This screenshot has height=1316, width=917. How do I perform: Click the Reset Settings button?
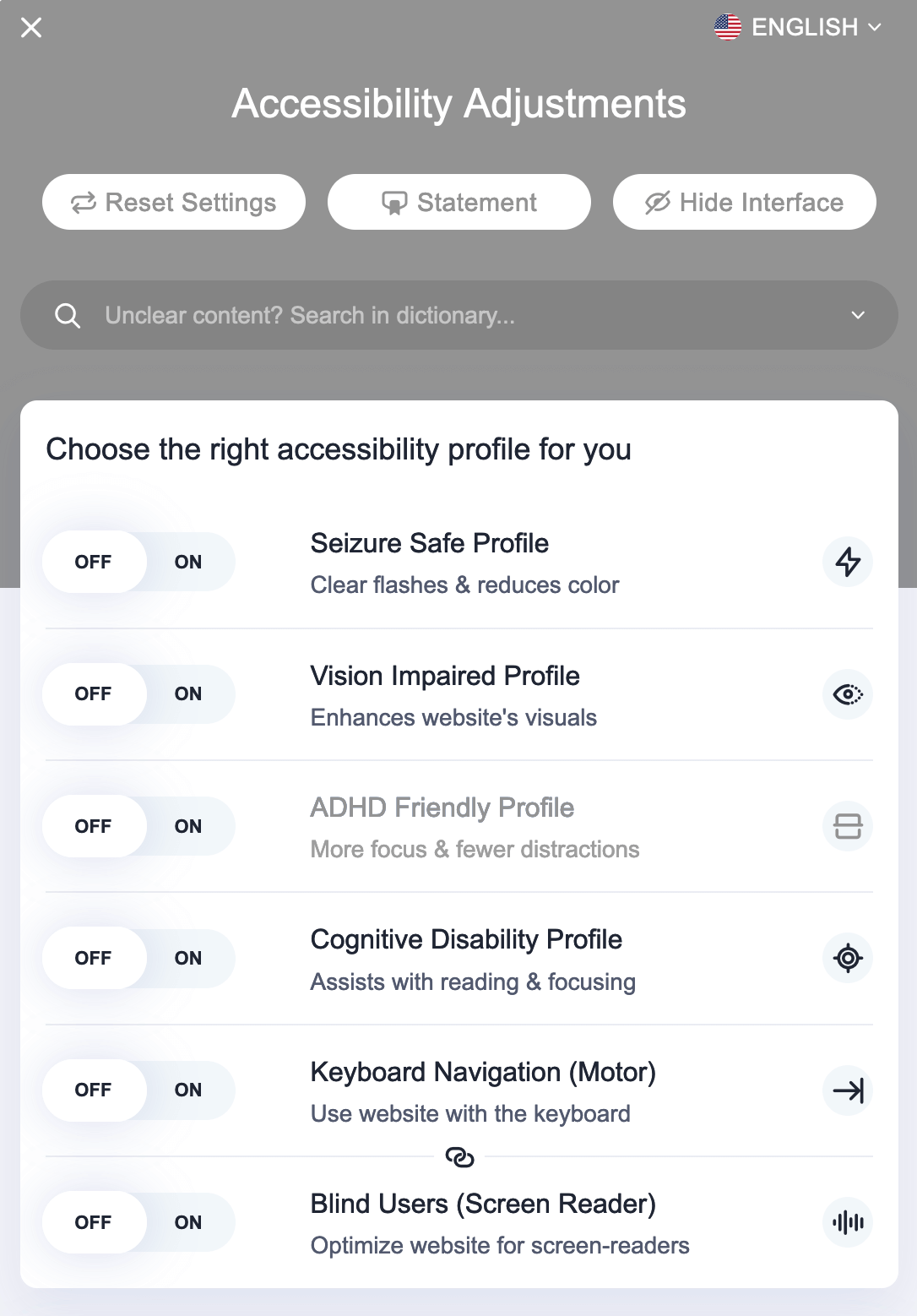pos(173,202)
